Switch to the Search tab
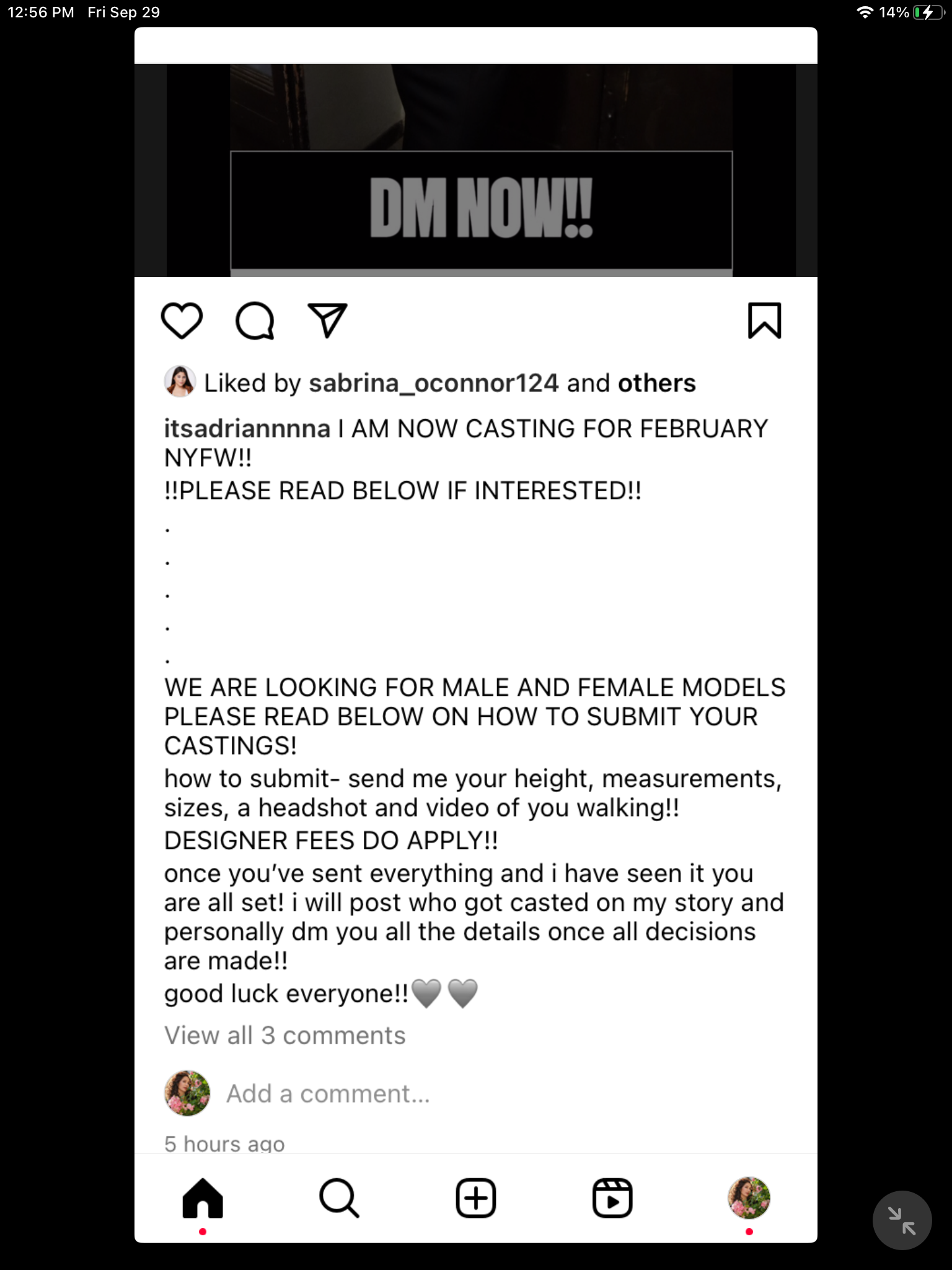The width and height of the screenshot is (952, 1270). click(339, 1198)
